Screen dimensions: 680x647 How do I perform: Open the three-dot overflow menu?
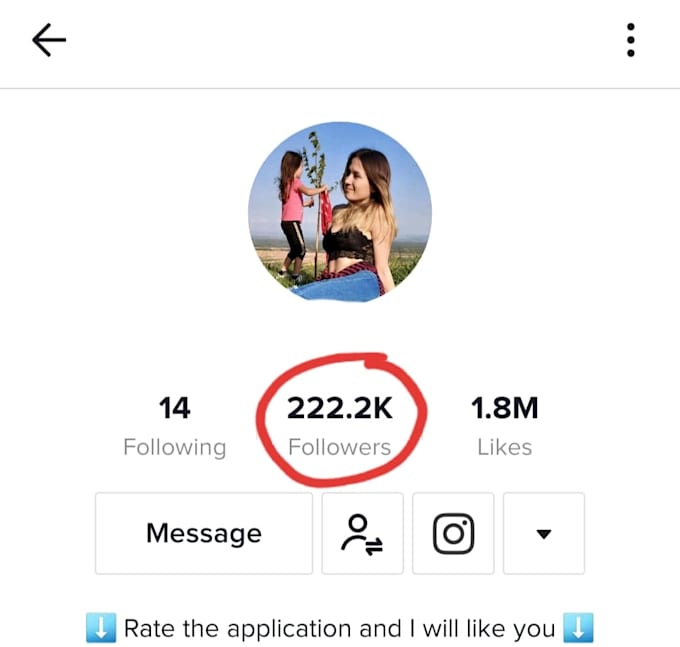630,40
